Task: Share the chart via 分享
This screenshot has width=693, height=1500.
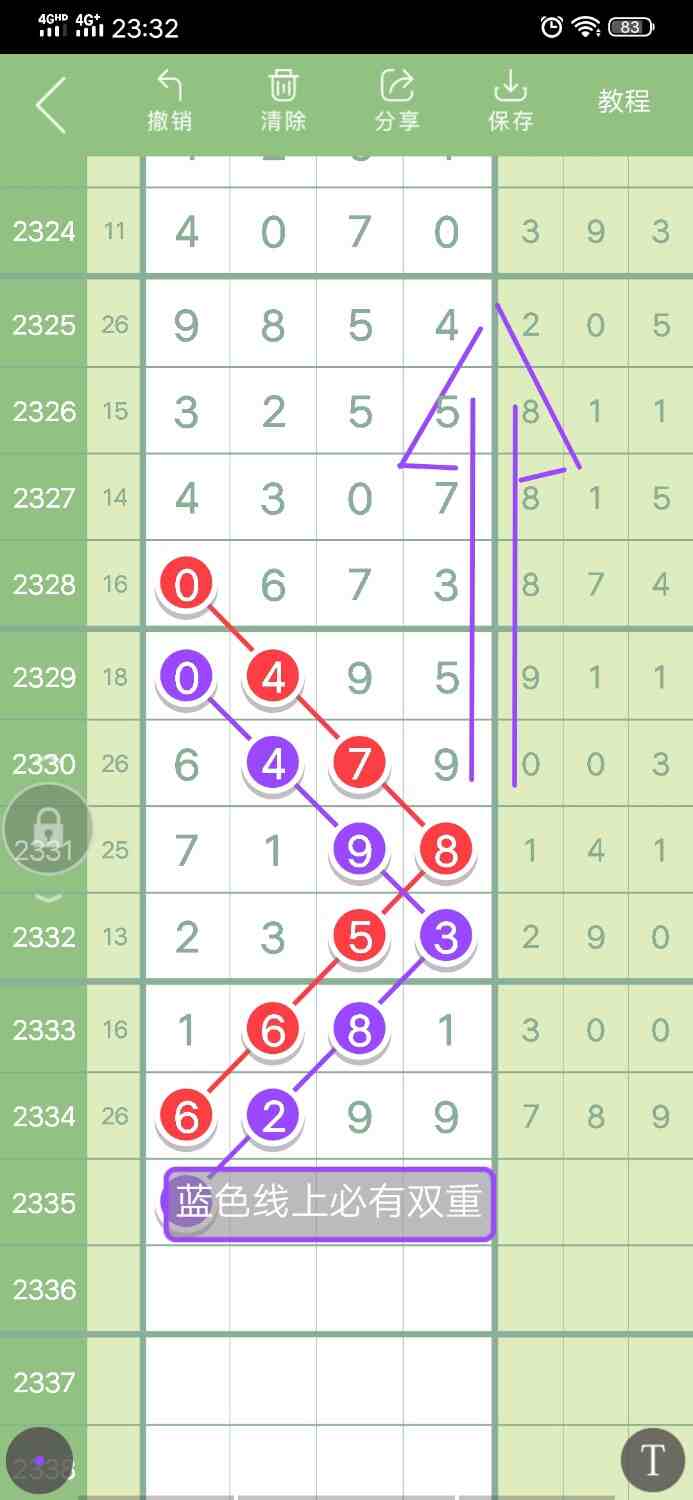Action: [x=397, y=102]
